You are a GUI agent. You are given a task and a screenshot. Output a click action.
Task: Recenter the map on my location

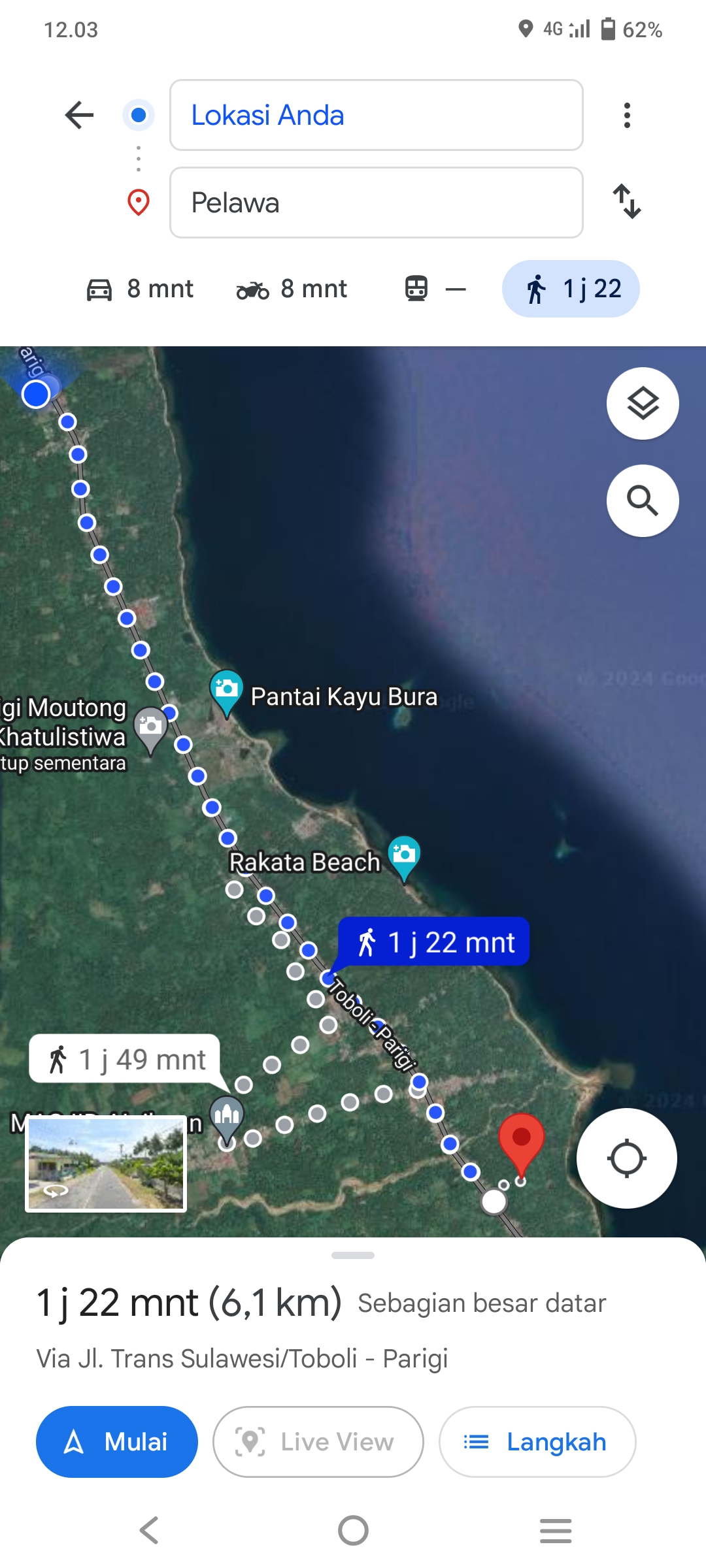click(x=626, y=1158)
